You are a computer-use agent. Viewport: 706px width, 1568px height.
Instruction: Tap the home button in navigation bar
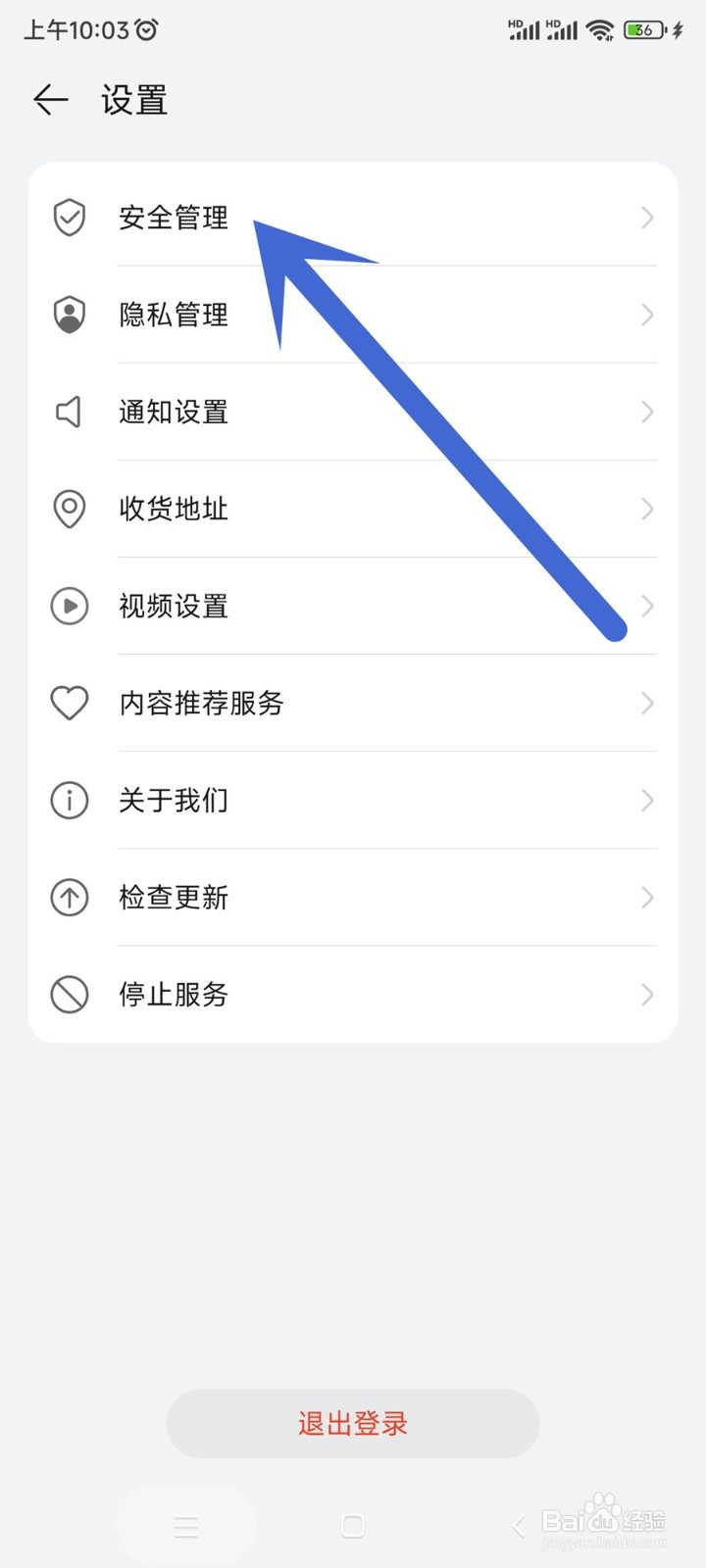click(352, 1525)
